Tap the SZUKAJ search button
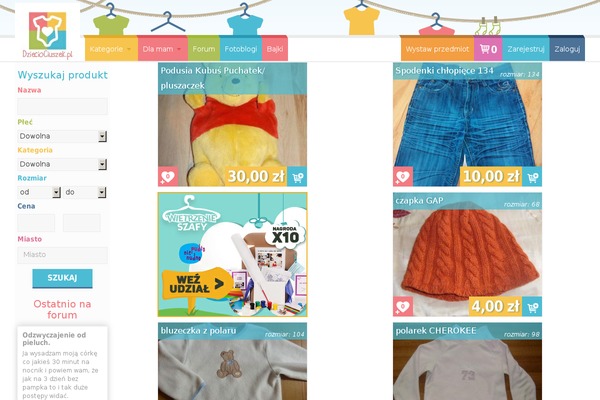This screenshot has height=400, width=600. point(62,278)
